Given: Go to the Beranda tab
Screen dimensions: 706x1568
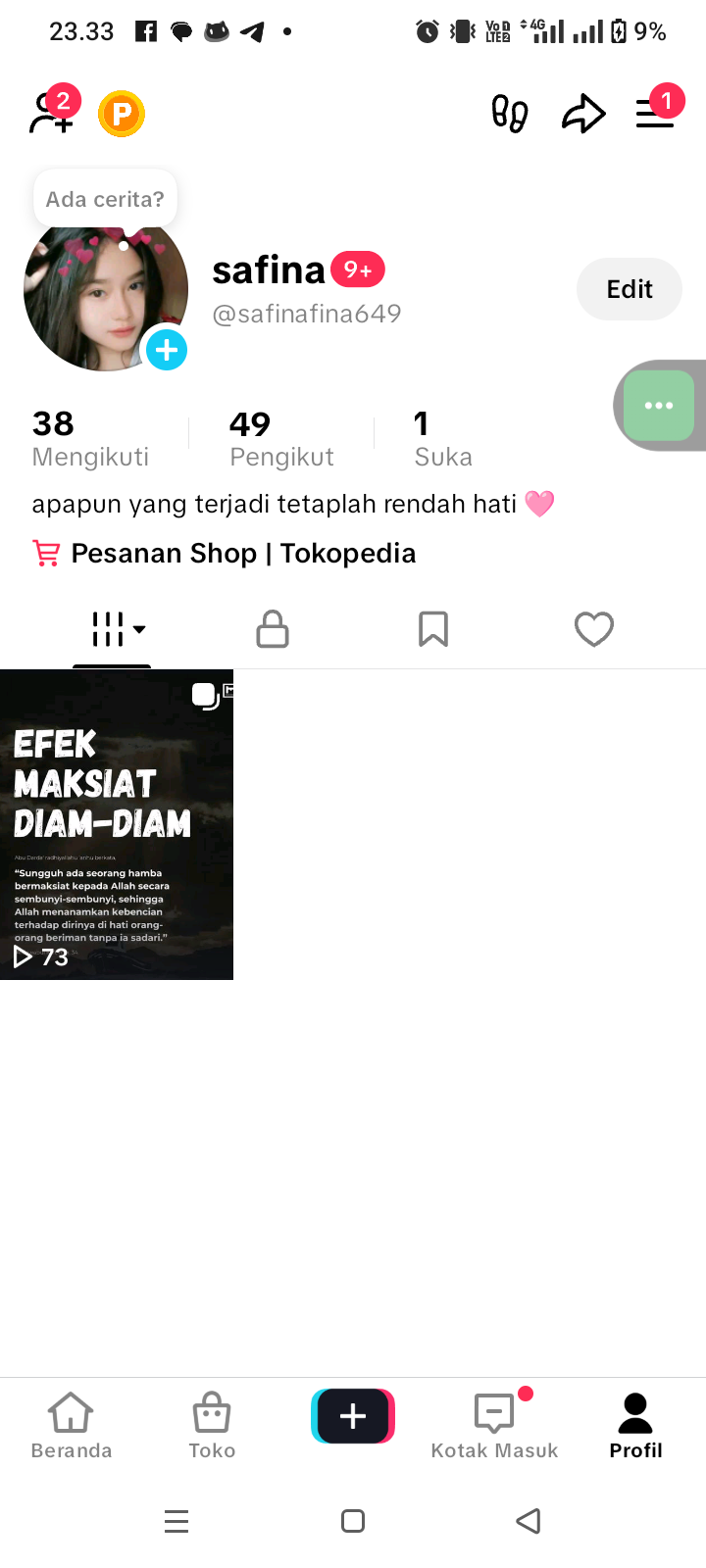Looking at the screenshot, I should 72,1426.
